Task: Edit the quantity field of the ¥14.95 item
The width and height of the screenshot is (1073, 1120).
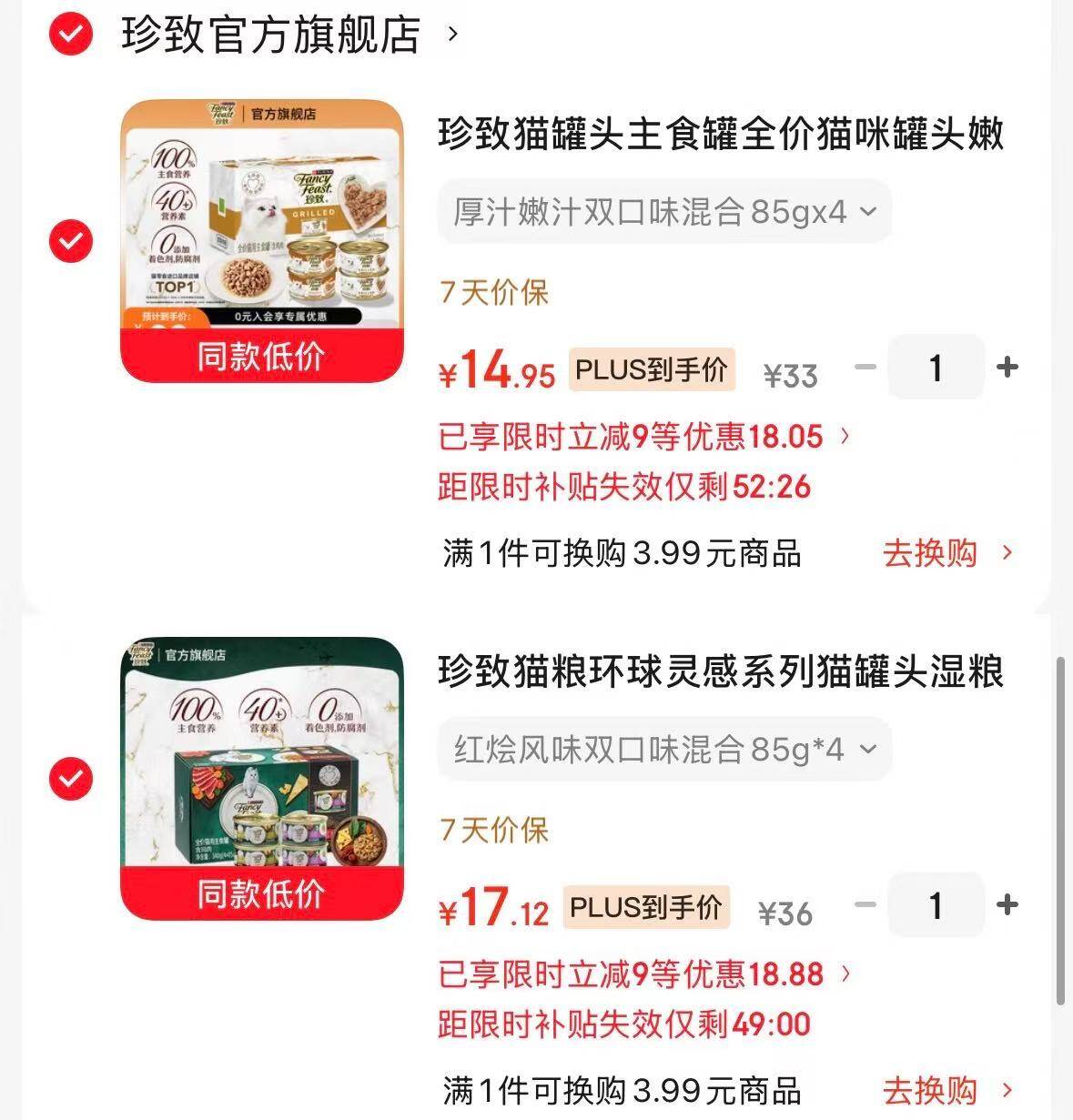Action: [936, 367]
